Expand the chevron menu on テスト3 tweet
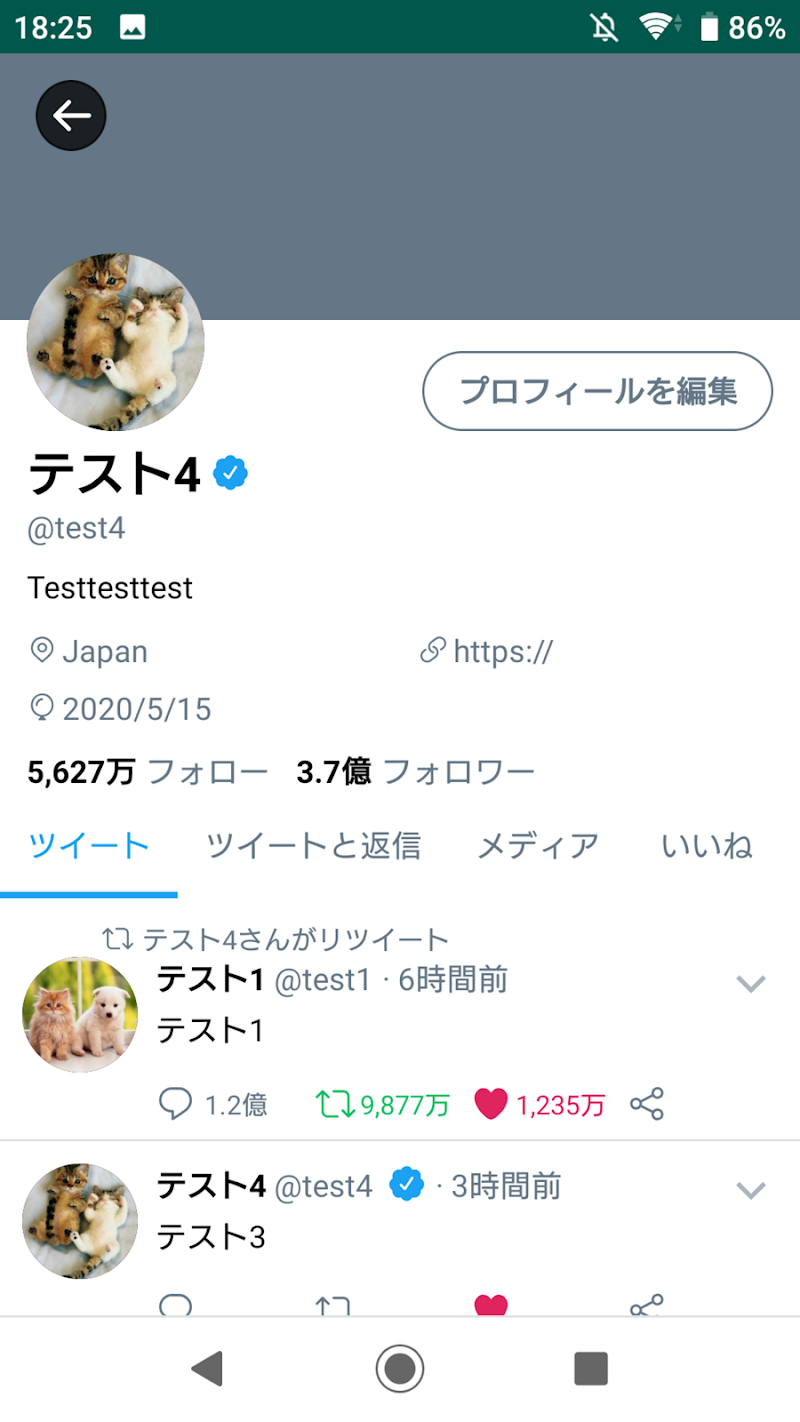The width and height of the screenshot is (800, 1422). tap(750, 1190)
